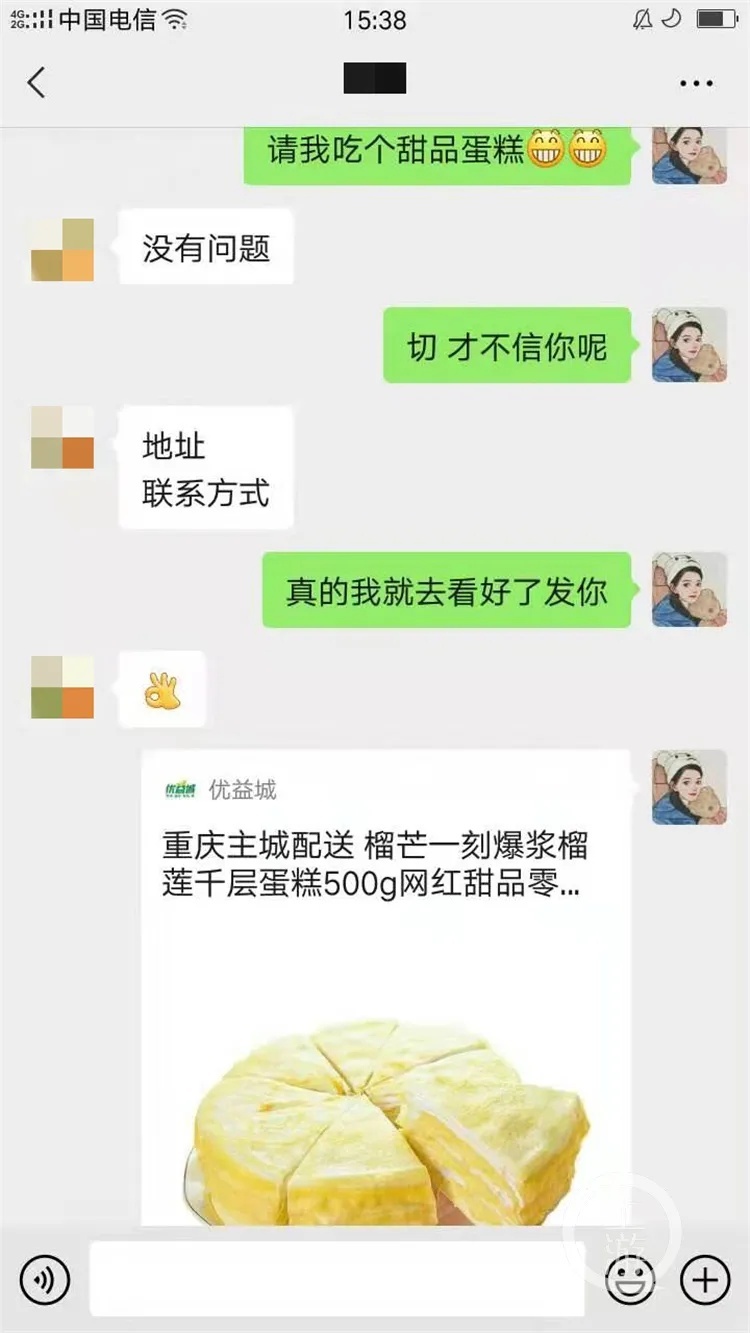Open sender's avatar beside 切 才不信你呢
The width and height of the screenshot is (750, 1333).
pyautogui.click(x=689, y=345)
